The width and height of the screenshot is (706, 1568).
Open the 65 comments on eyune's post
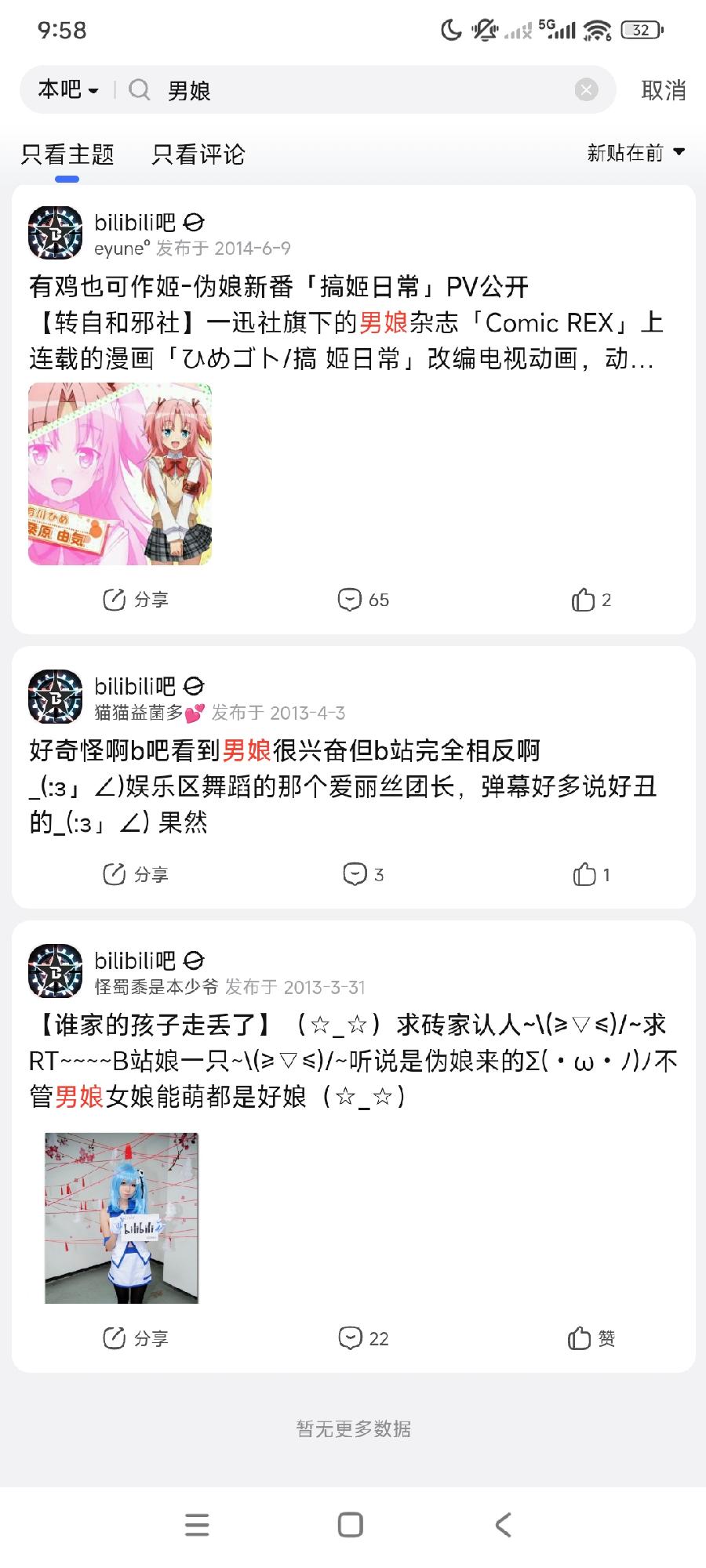(363, 600)
